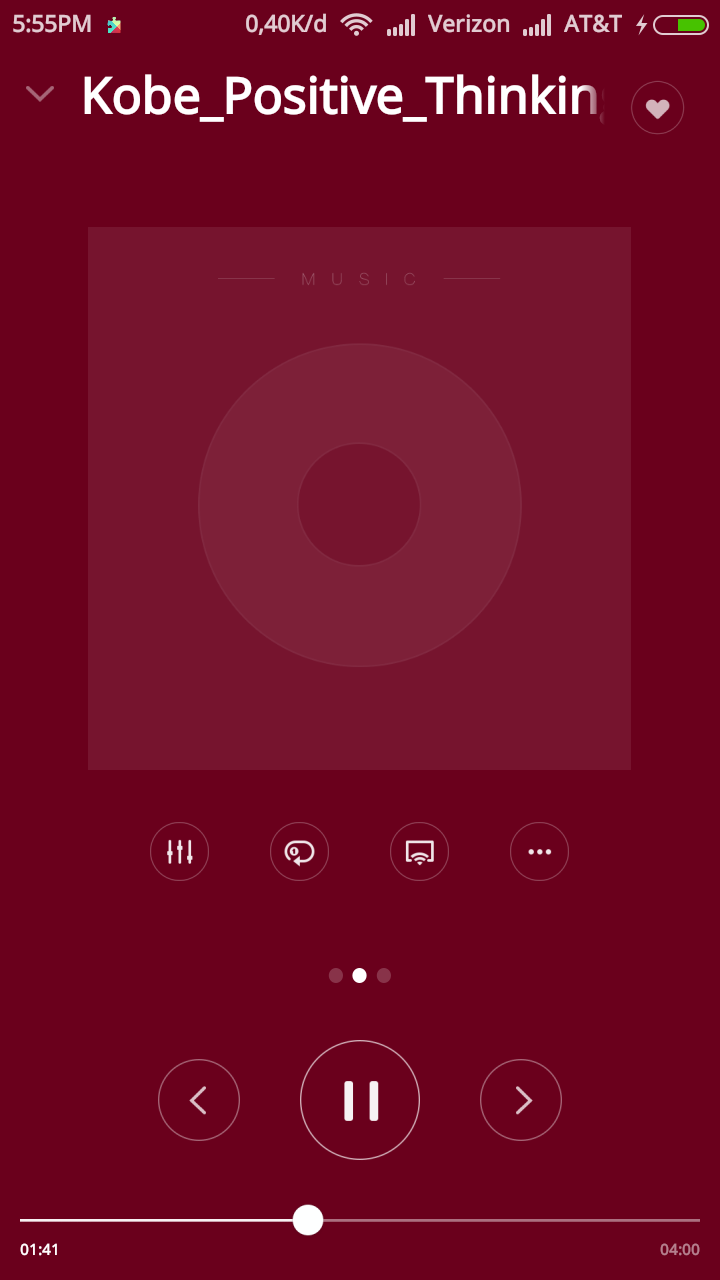The width and height of the screenshot is (720, 1280).
Task: Open the equalizer settings
Action: point(179,852)
